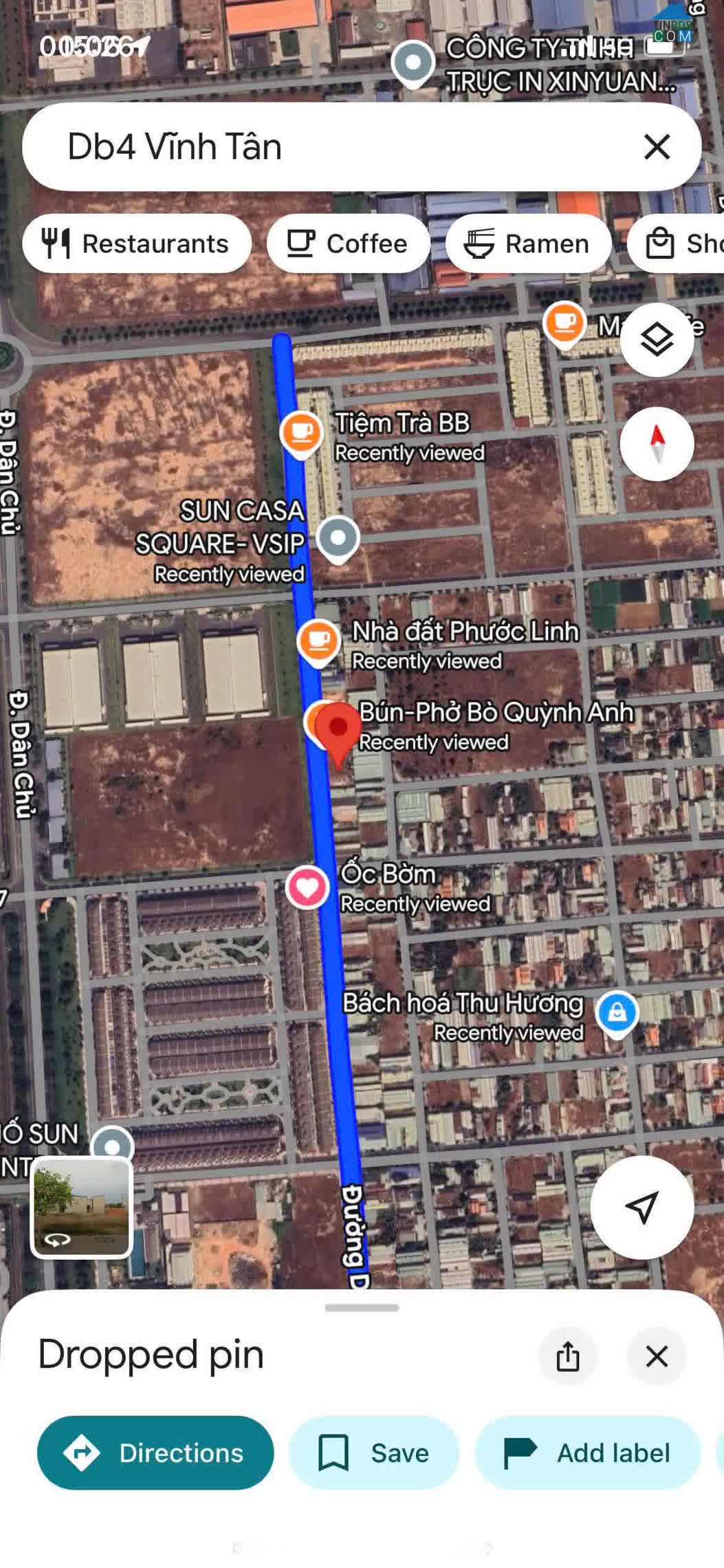Get directions to the dropped pin
The height and width of the screenshot is (1568, 724).
point(155,1452)
